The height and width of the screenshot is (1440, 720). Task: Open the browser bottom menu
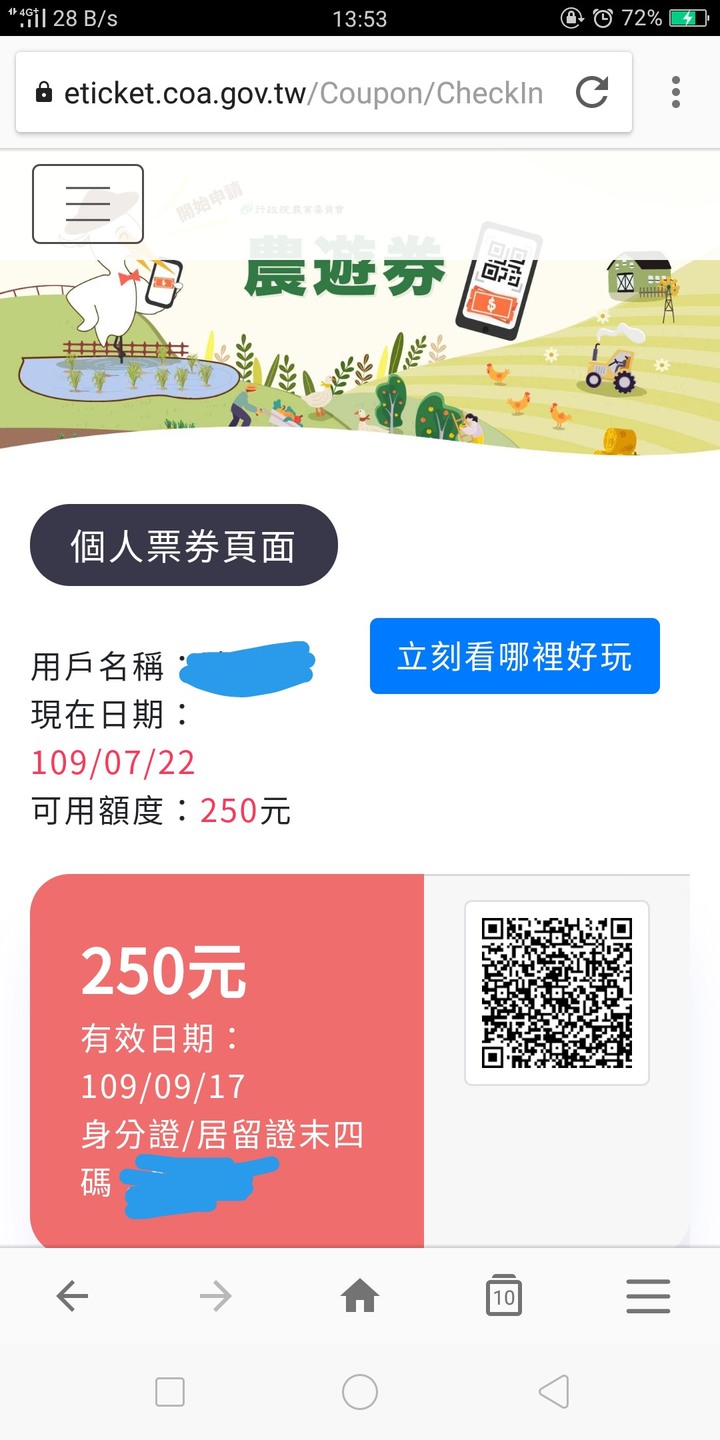648,1298
